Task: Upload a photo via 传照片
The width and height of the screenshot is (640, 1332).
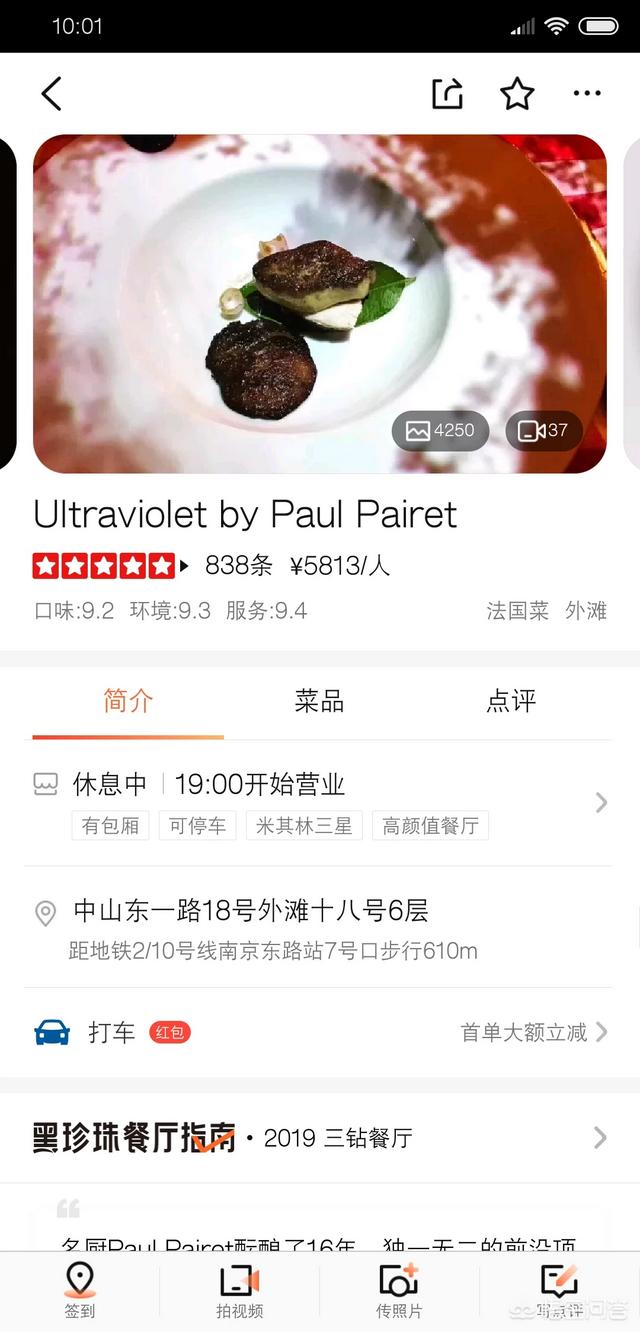Action: [x=399, y=1290]
